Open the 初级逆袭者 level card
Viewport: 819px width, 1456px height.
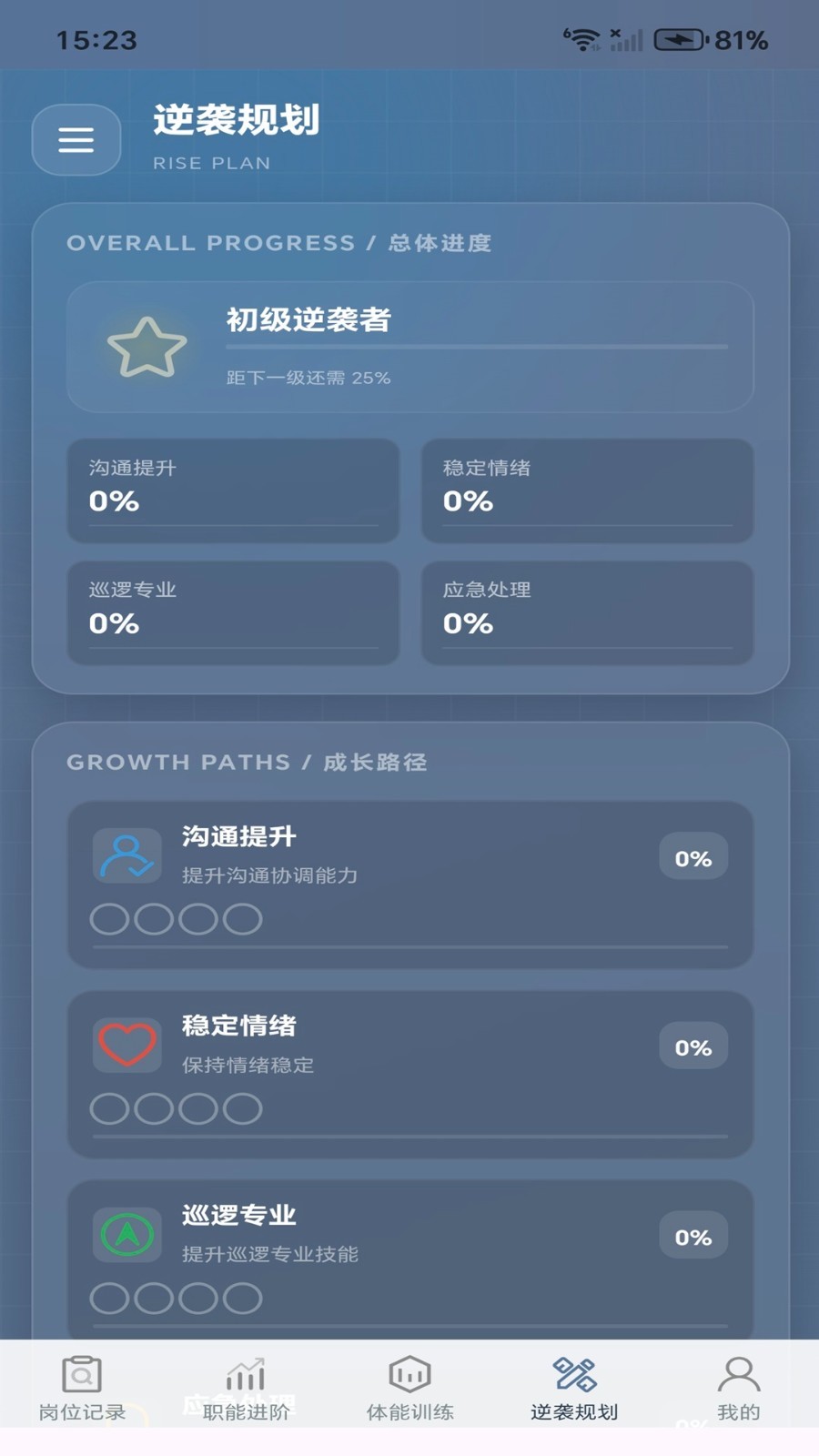pos(409,347)
